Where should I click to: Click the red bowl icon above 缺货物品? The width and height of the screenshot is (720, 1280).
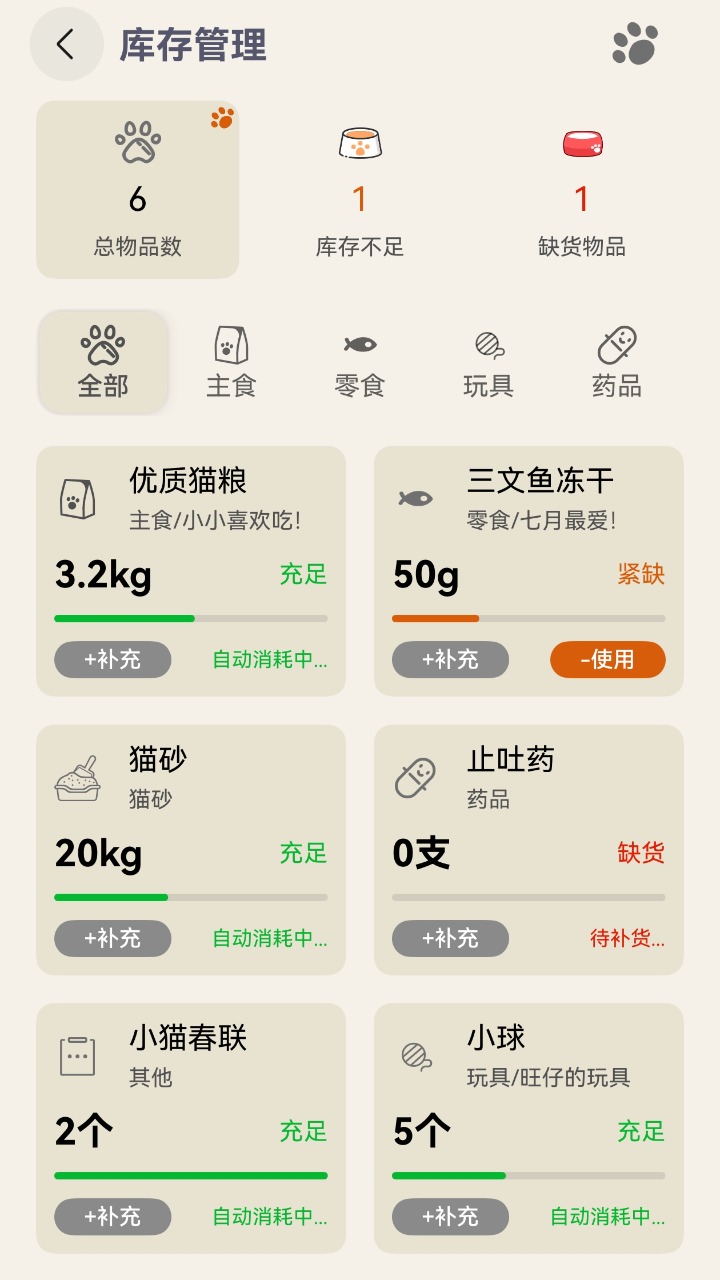coord(583,143)
